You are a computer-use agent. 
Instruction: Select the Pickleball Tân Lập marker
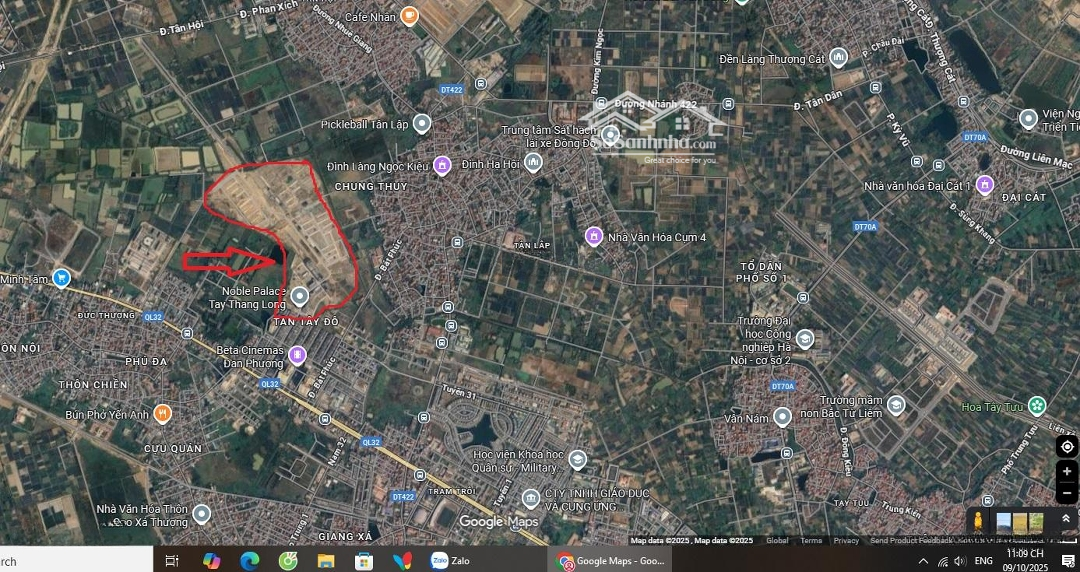(422, 124)
